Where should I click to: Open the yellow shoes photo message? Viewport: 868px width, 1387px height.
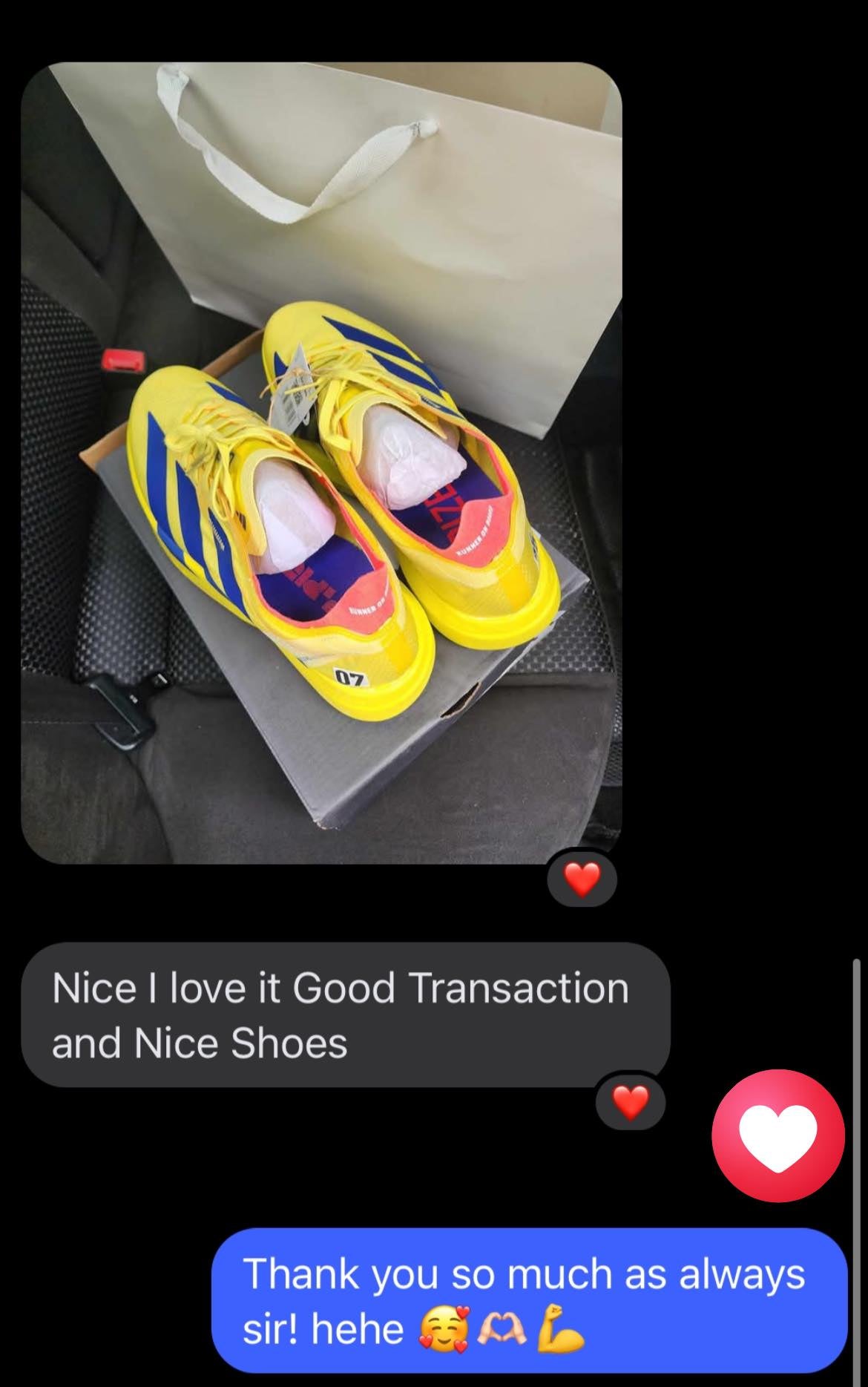[x=320, y=462]
